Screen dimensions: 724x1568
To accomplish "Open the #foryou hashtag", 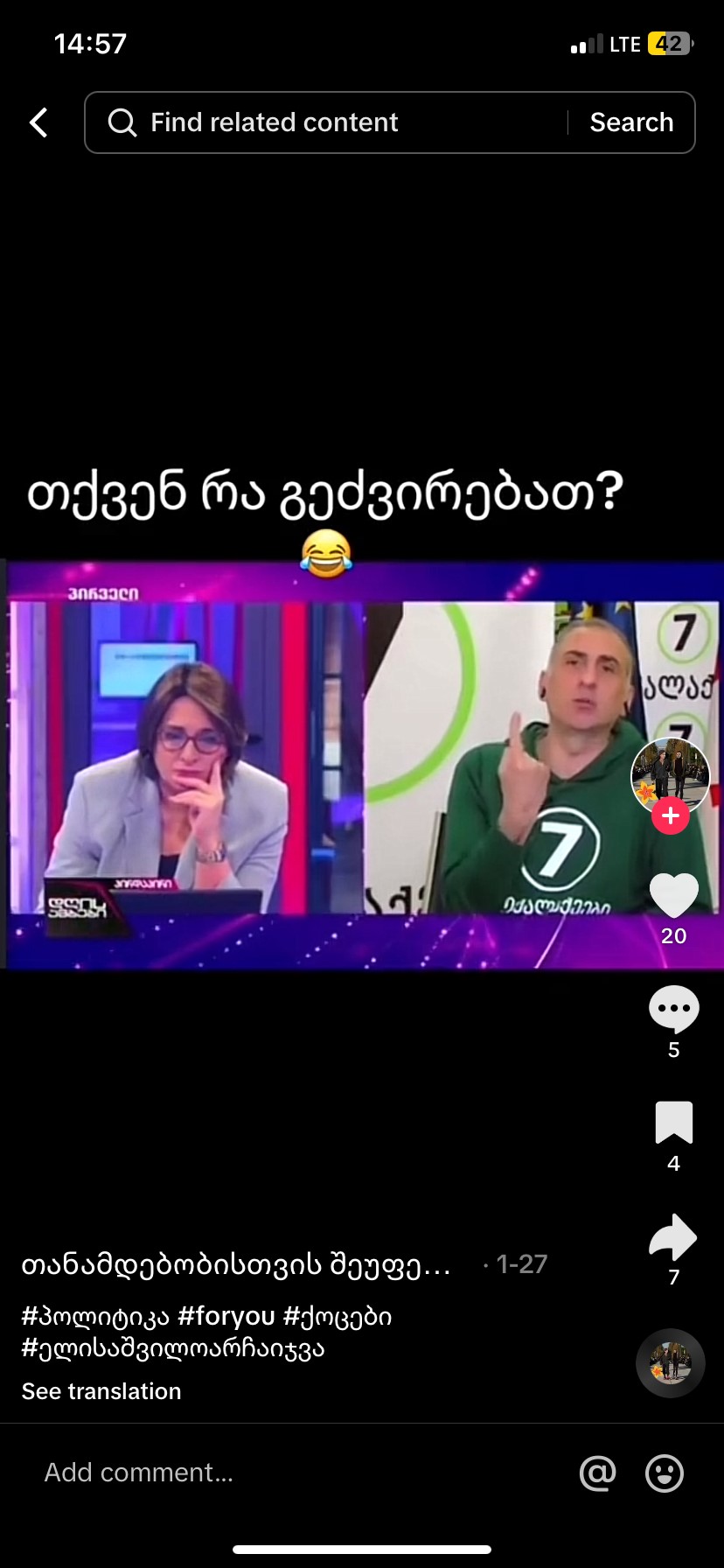I will (x=226, y=1316).
